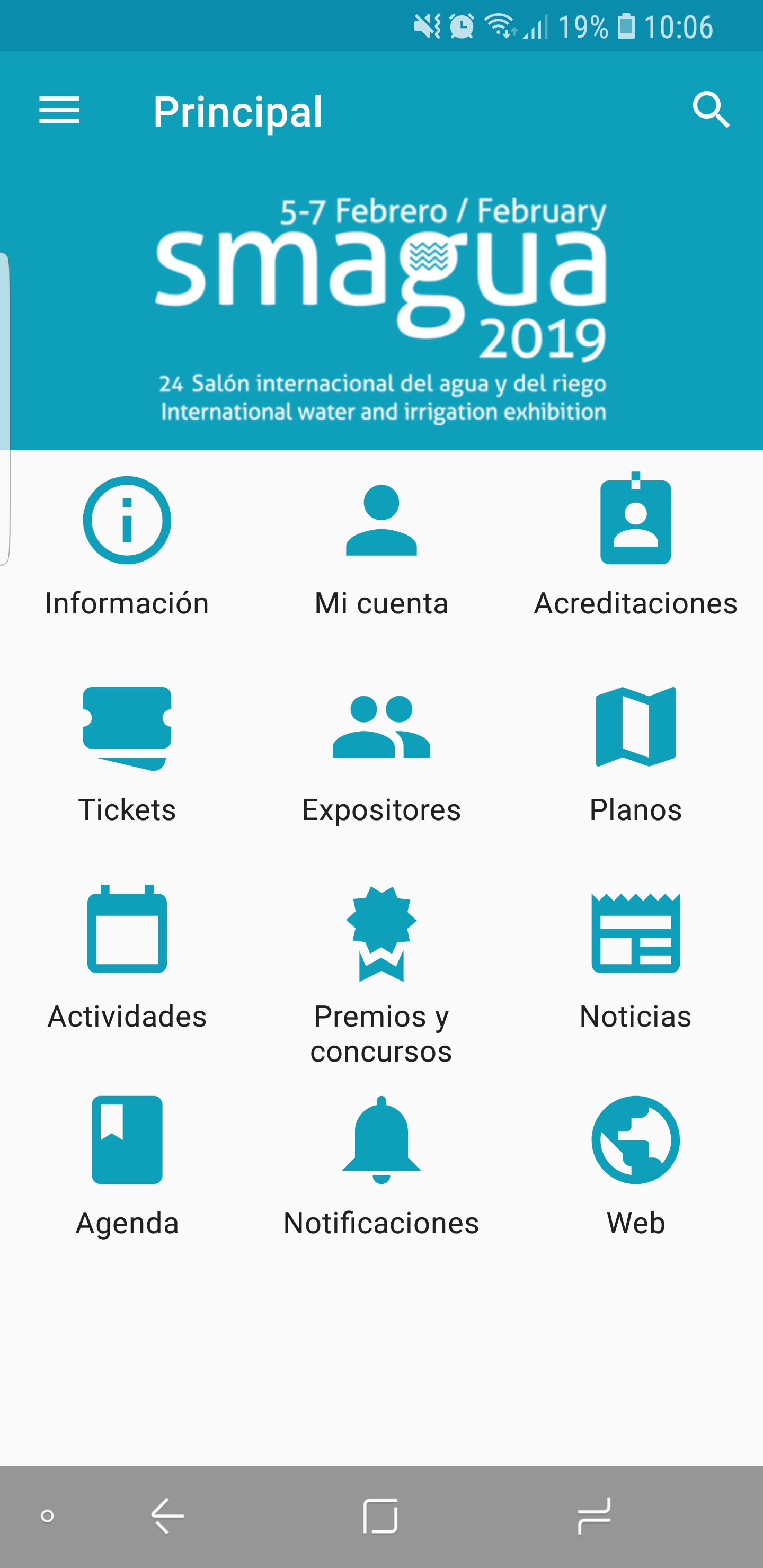View Planos by tapping the map icon
Image resolution: width=763 pixels, height=1568 pixels.
point(636,728)
